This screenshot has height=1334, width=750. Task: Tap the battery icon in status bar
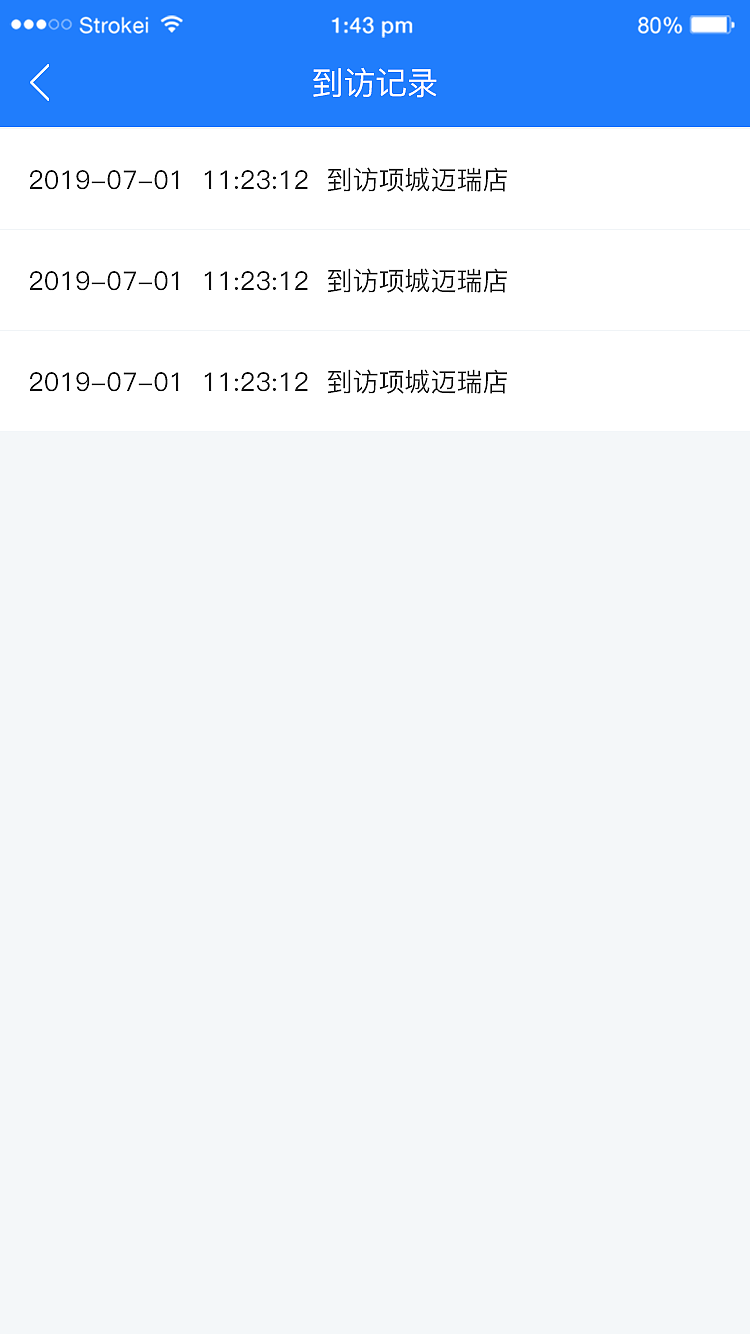click(712, 25)
